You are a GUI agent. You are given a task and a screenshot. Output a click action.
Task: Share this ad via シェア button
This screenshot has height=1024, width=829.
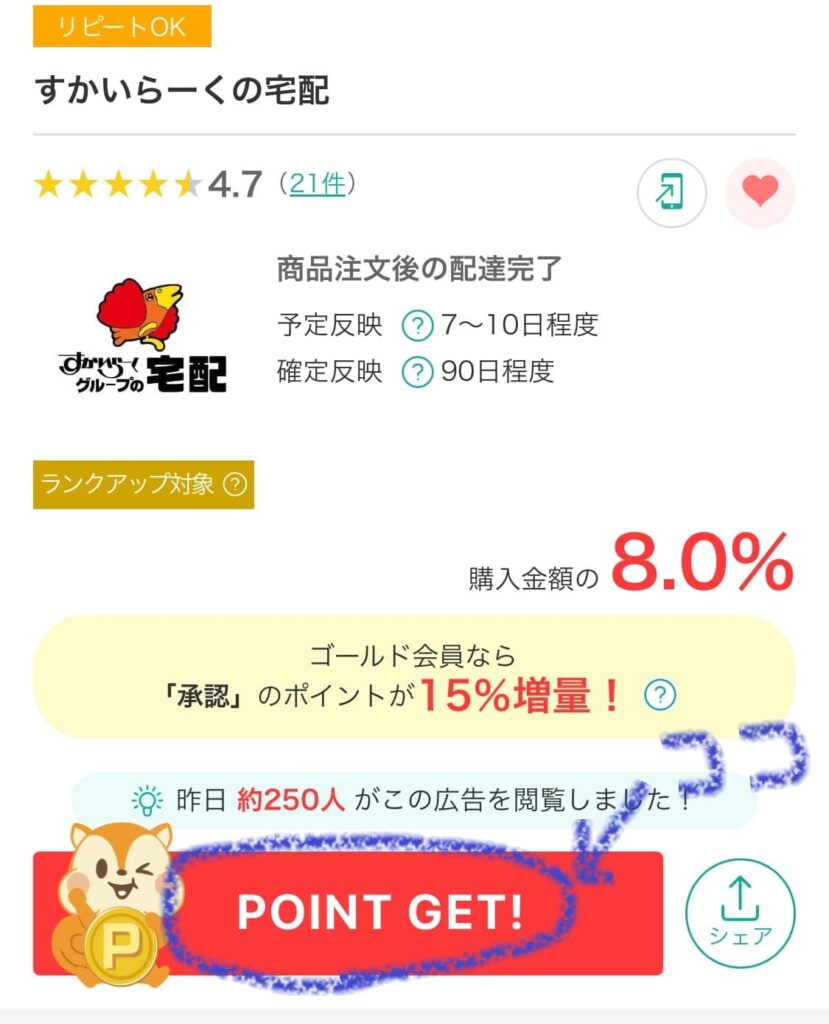coord(740,912)
